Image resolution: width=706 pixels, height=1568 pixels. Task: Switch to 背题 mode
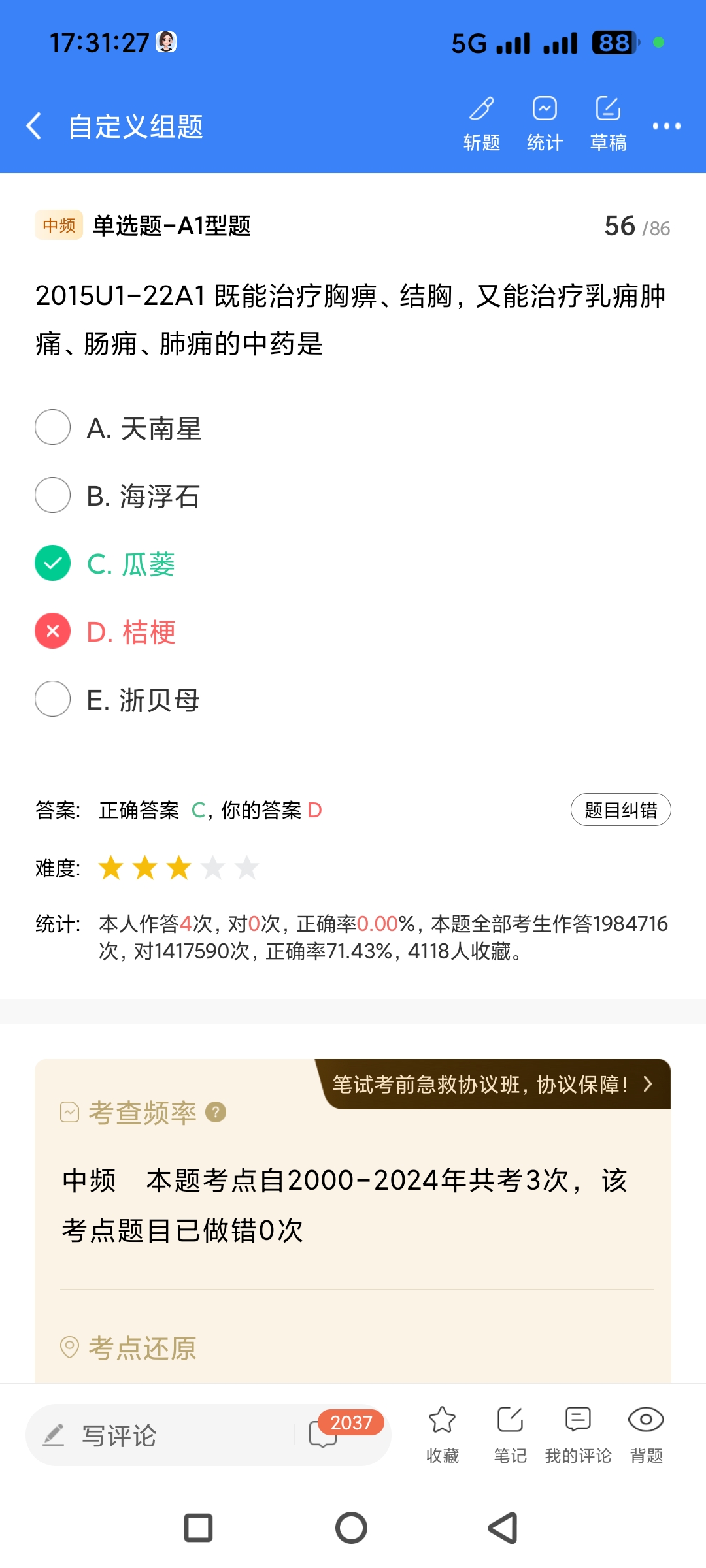[646, 1434]
